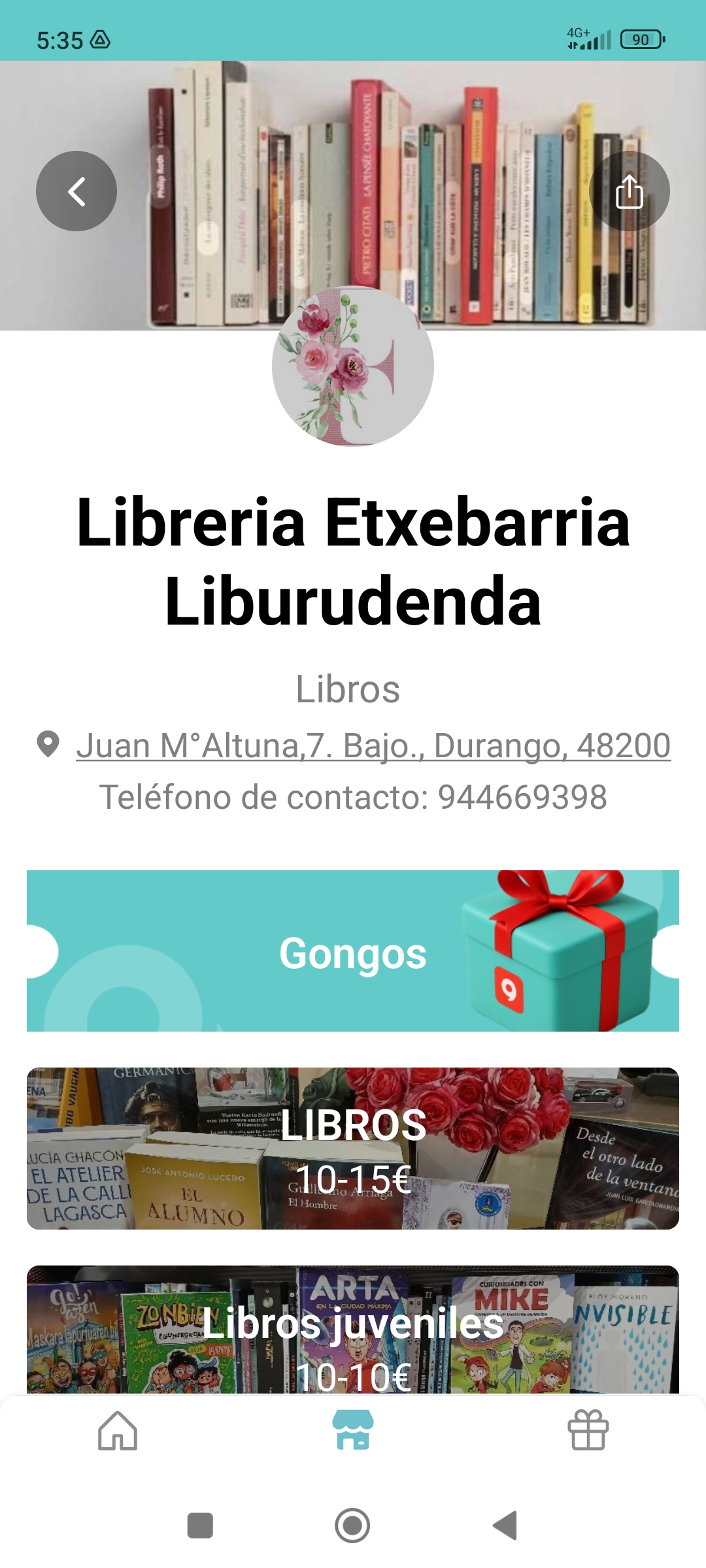
Task: Open the LIBROS 10-15€ card
Action: coord(353,1149)
